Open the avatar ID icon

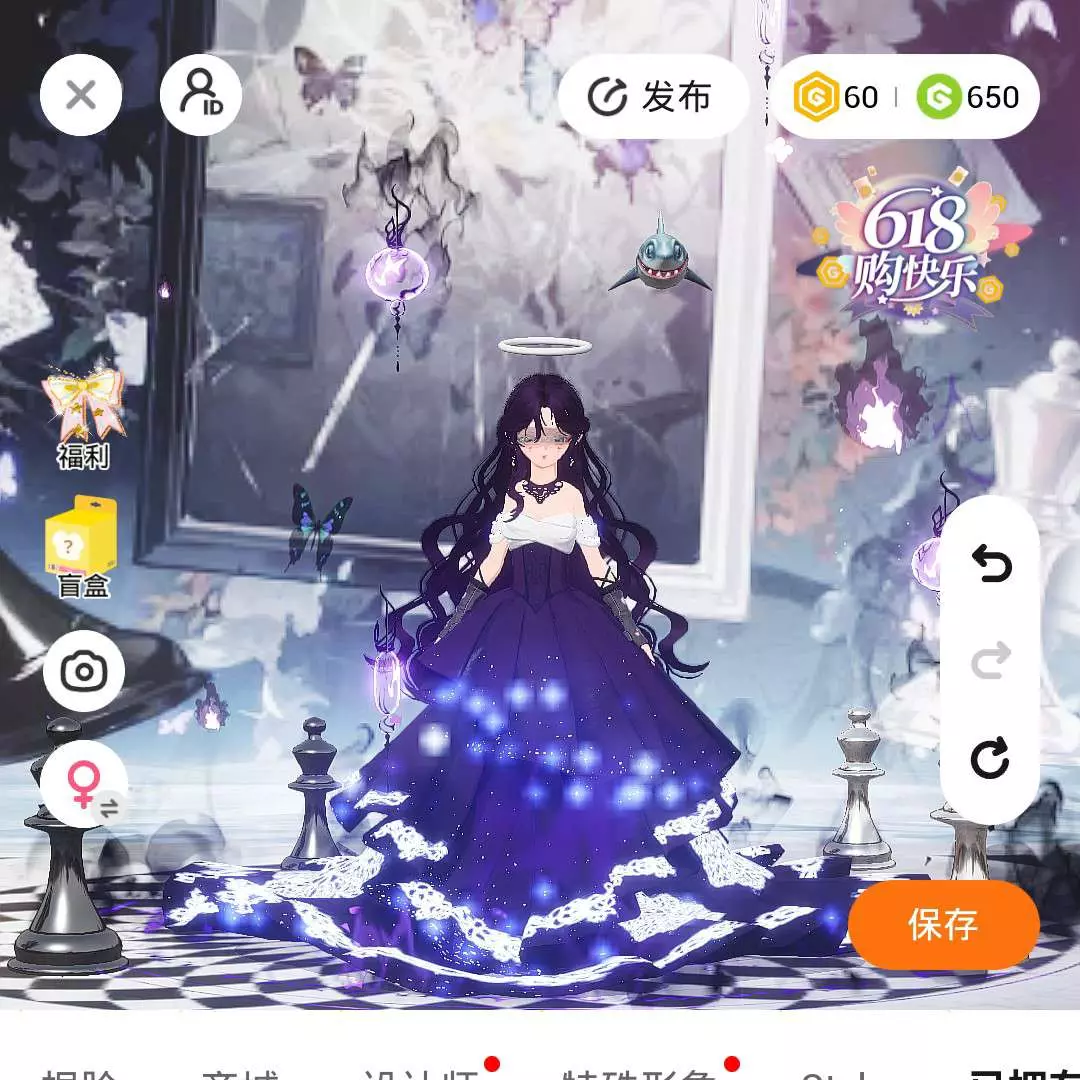pos(201,96)
